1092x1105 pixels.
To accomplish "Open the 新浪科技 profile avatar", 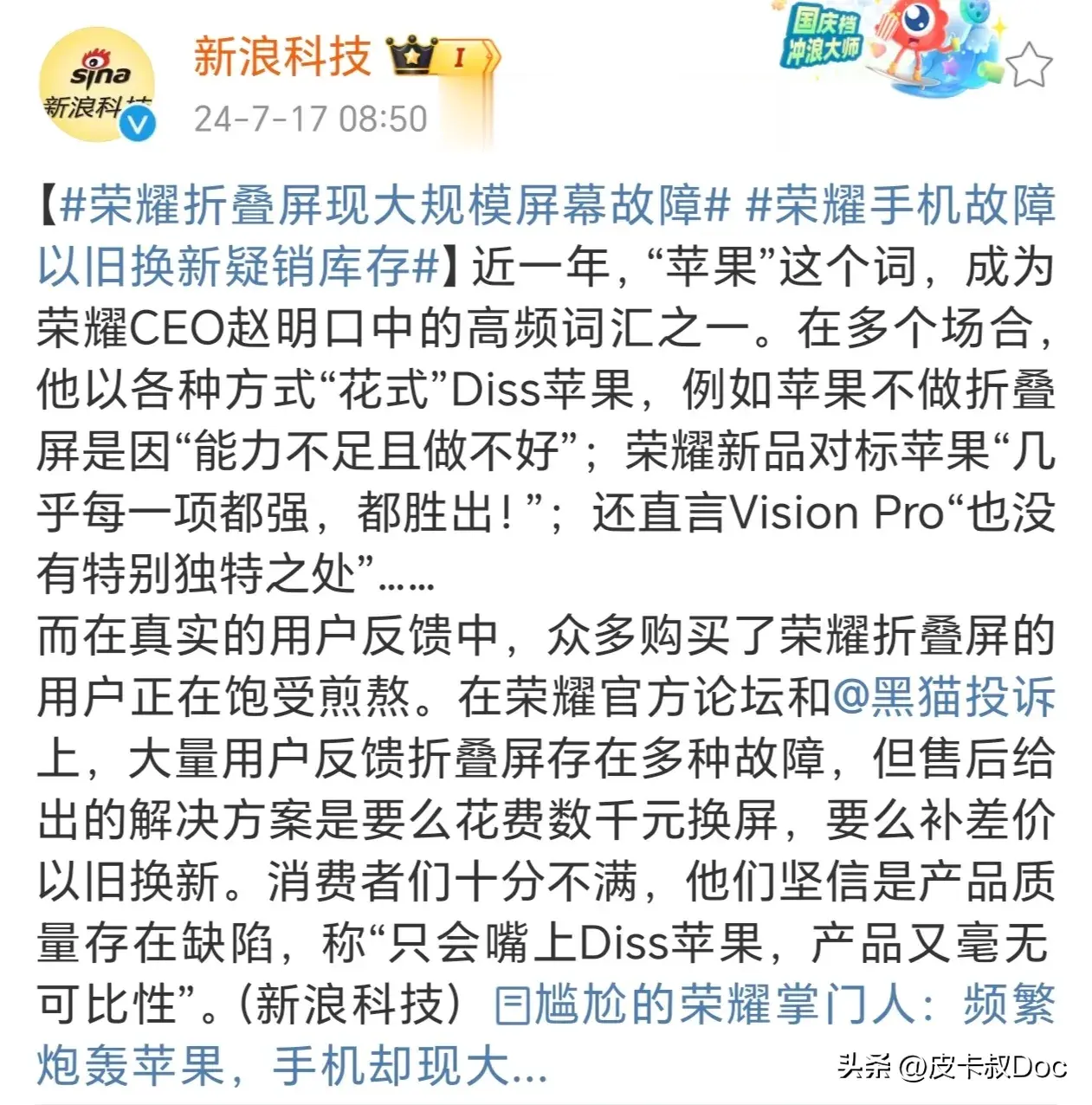I will (x=97, y=85).
